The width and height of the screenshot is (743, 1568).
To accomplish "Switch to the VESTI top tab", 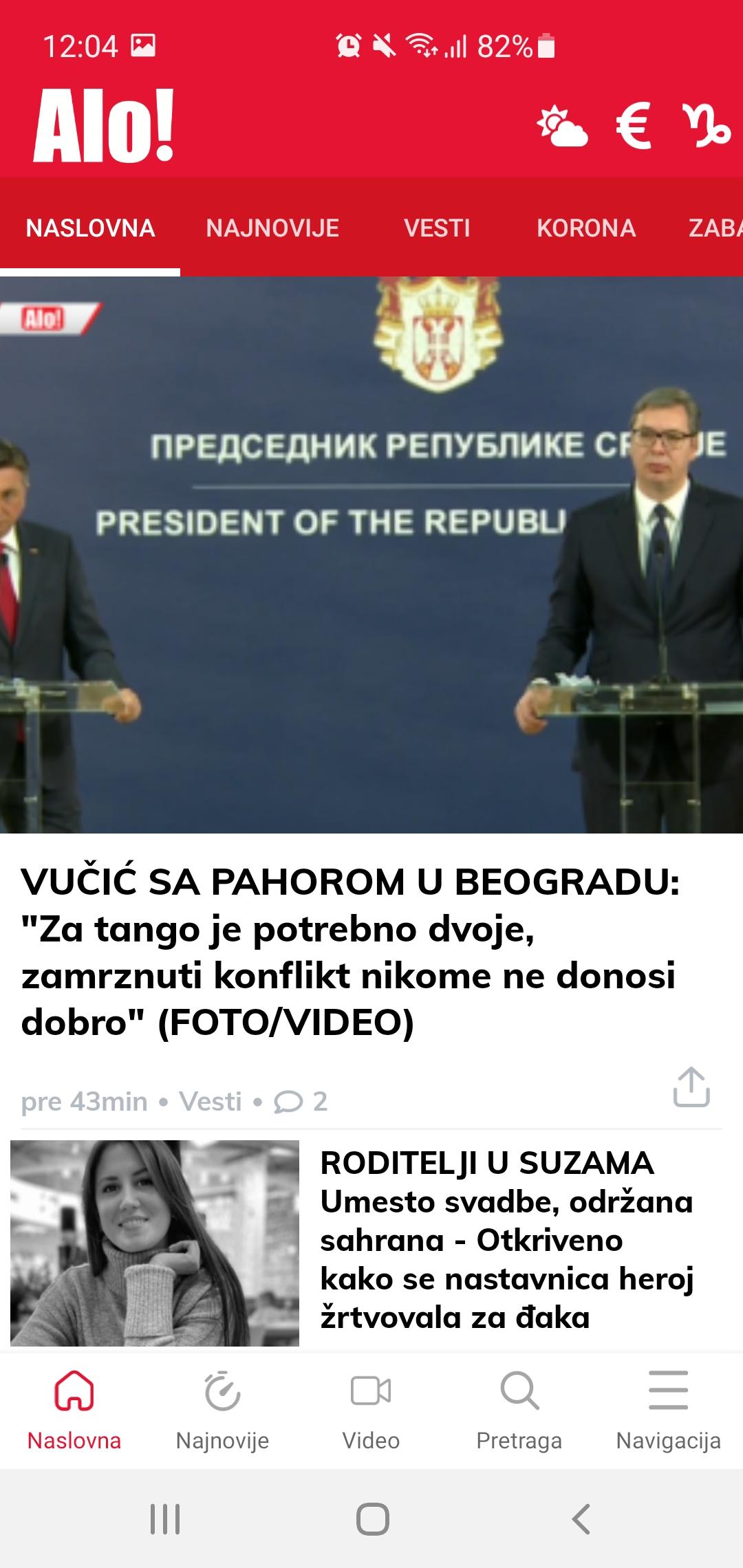I will (x=437, y=228).
